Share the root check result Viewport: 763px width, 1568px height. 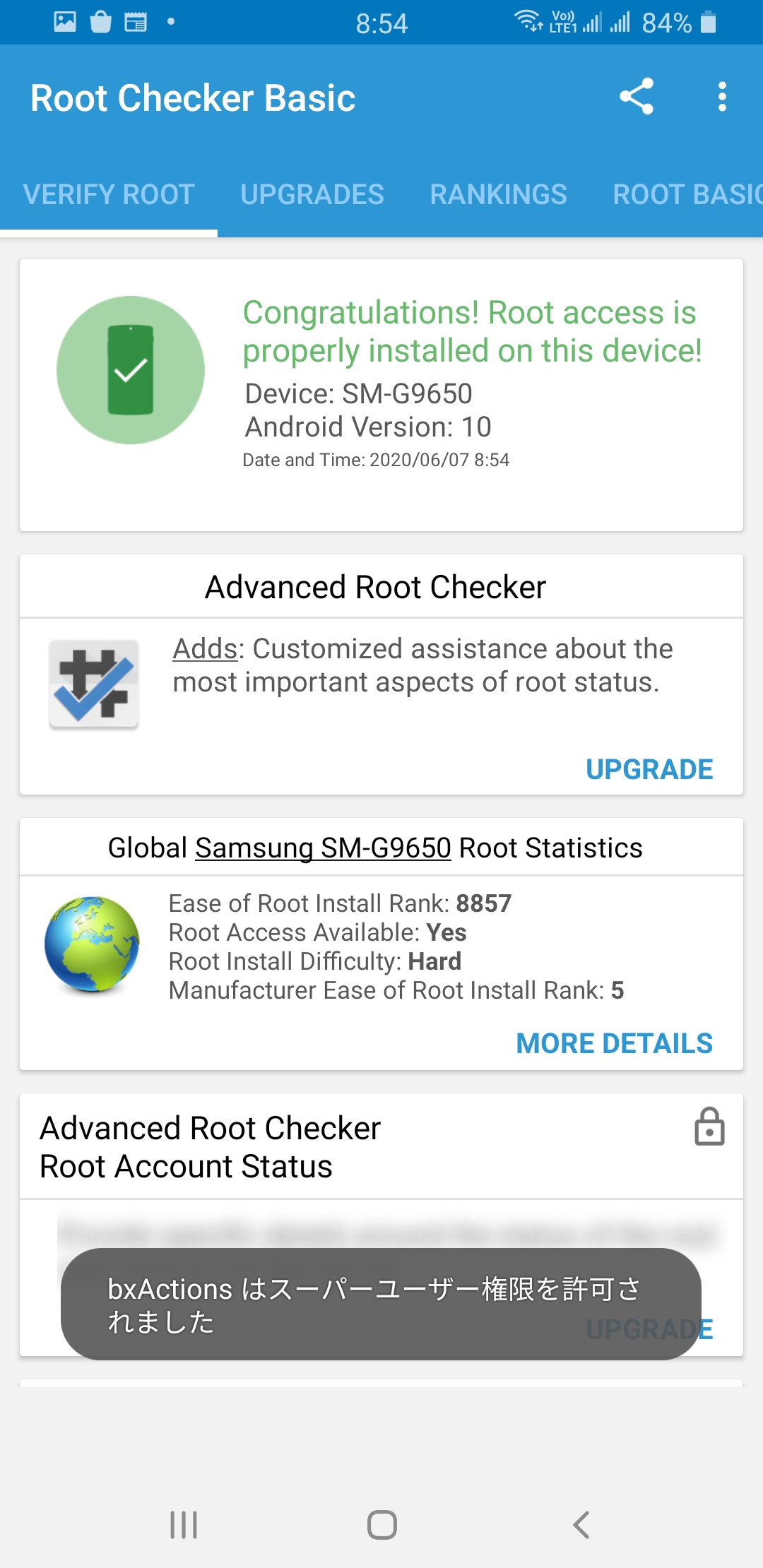pyautogui.click(x=637, y=97)
